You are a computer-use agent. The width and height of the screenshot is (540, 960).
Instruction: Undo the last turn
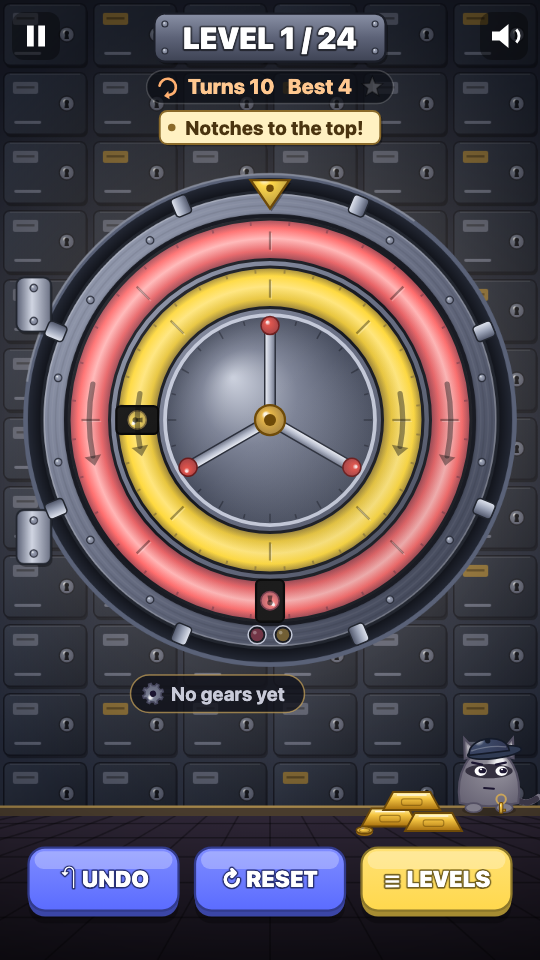point(103,880)
